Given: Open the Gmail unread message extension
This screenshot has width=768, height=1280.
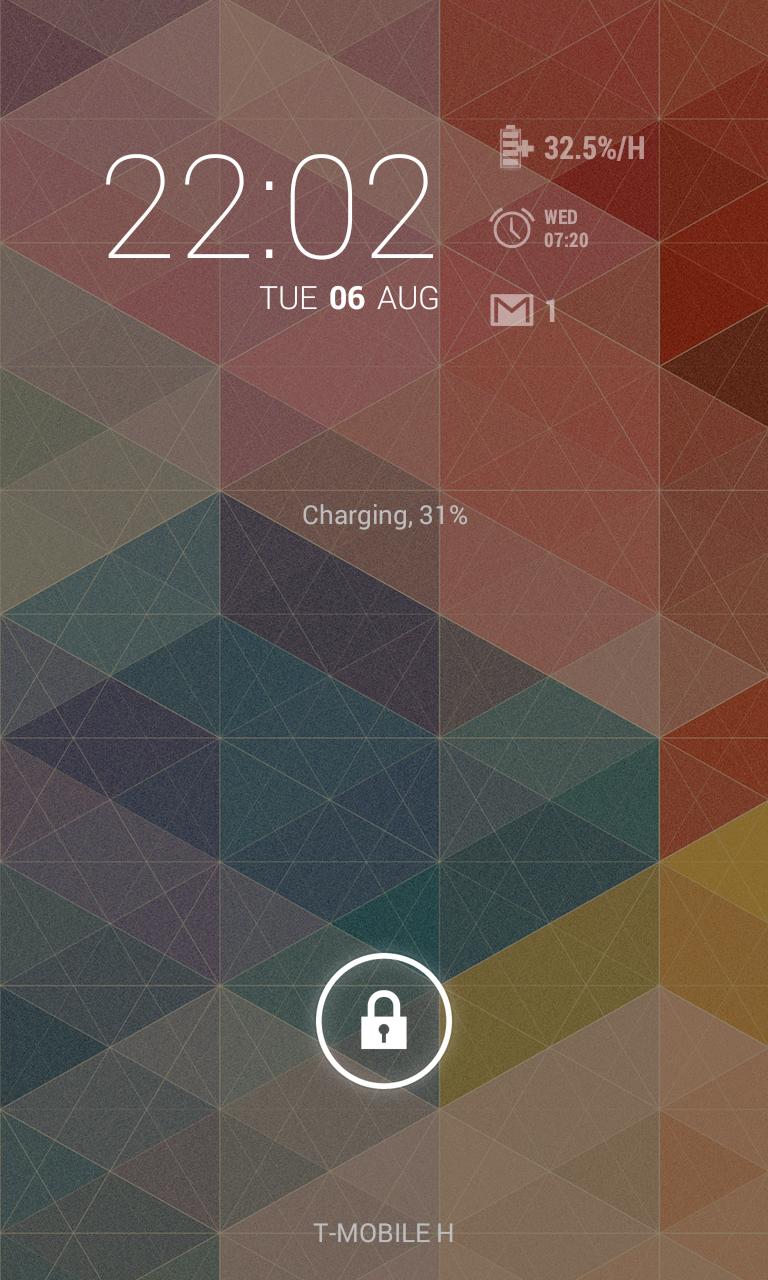Looking at the screenshot, I should tap(523, 311).
